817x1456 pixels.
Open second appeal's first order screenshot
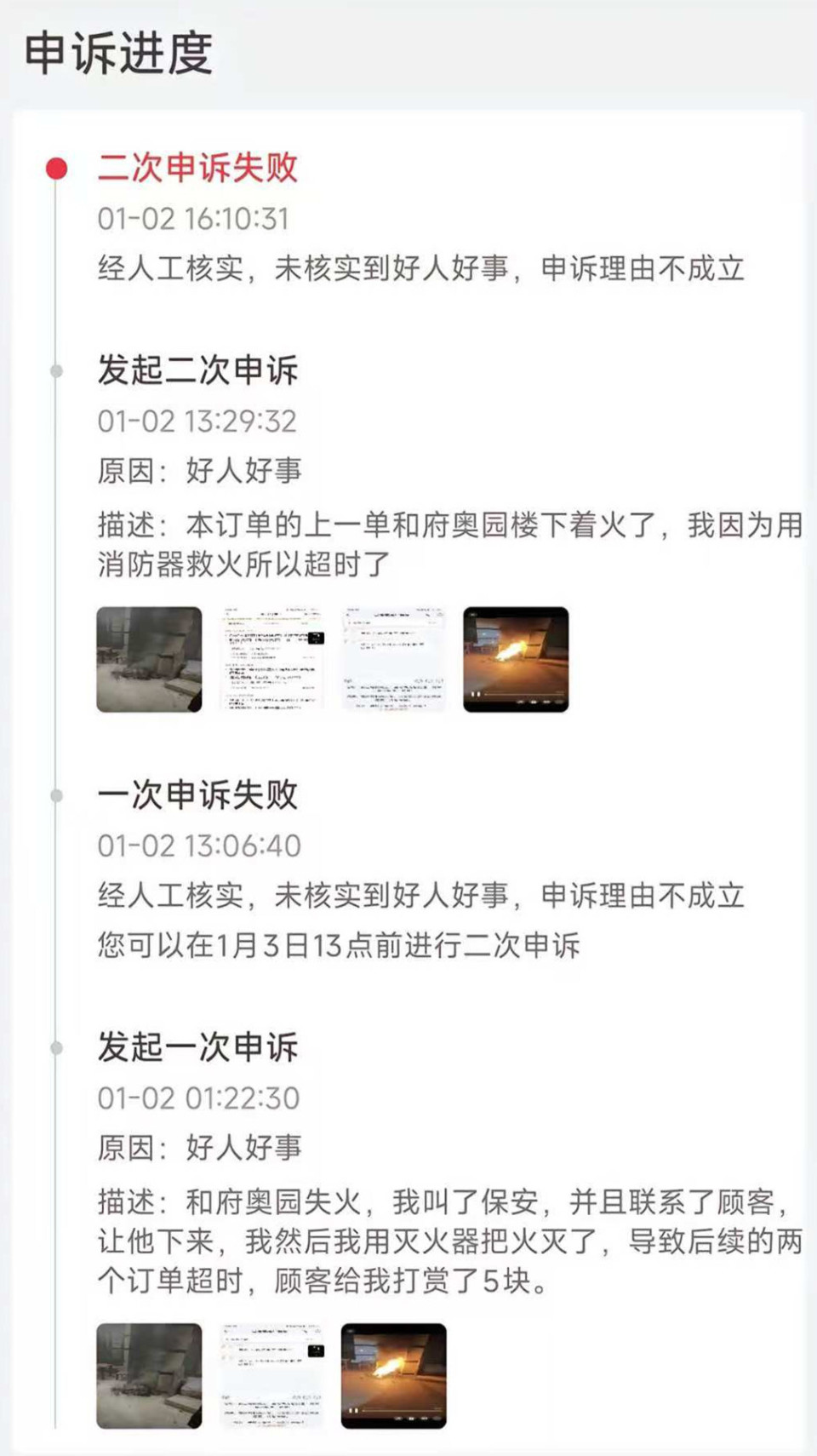pos(272,660)
